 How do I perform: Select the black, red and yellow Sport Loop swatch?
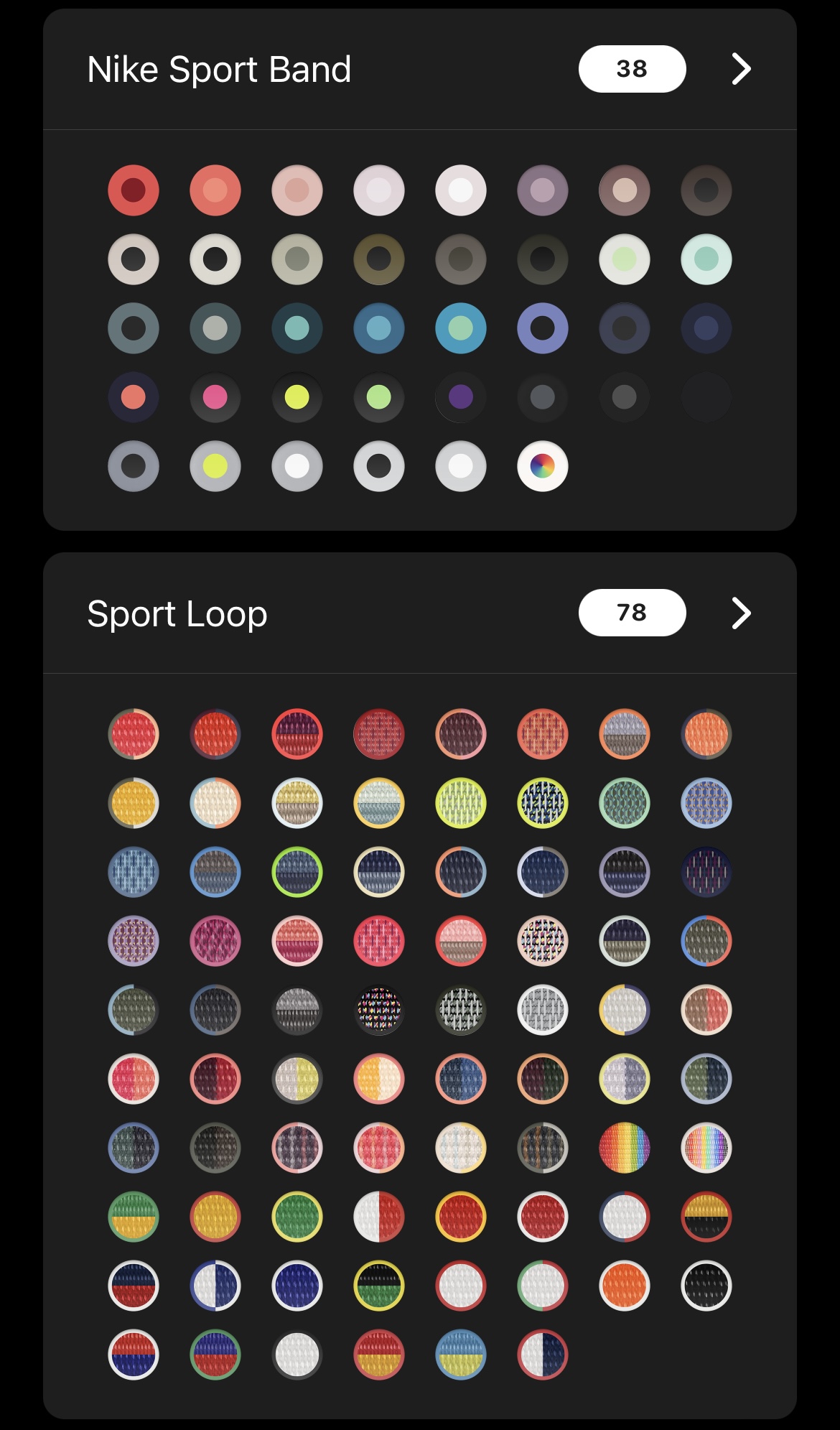tap(706, 1217)
